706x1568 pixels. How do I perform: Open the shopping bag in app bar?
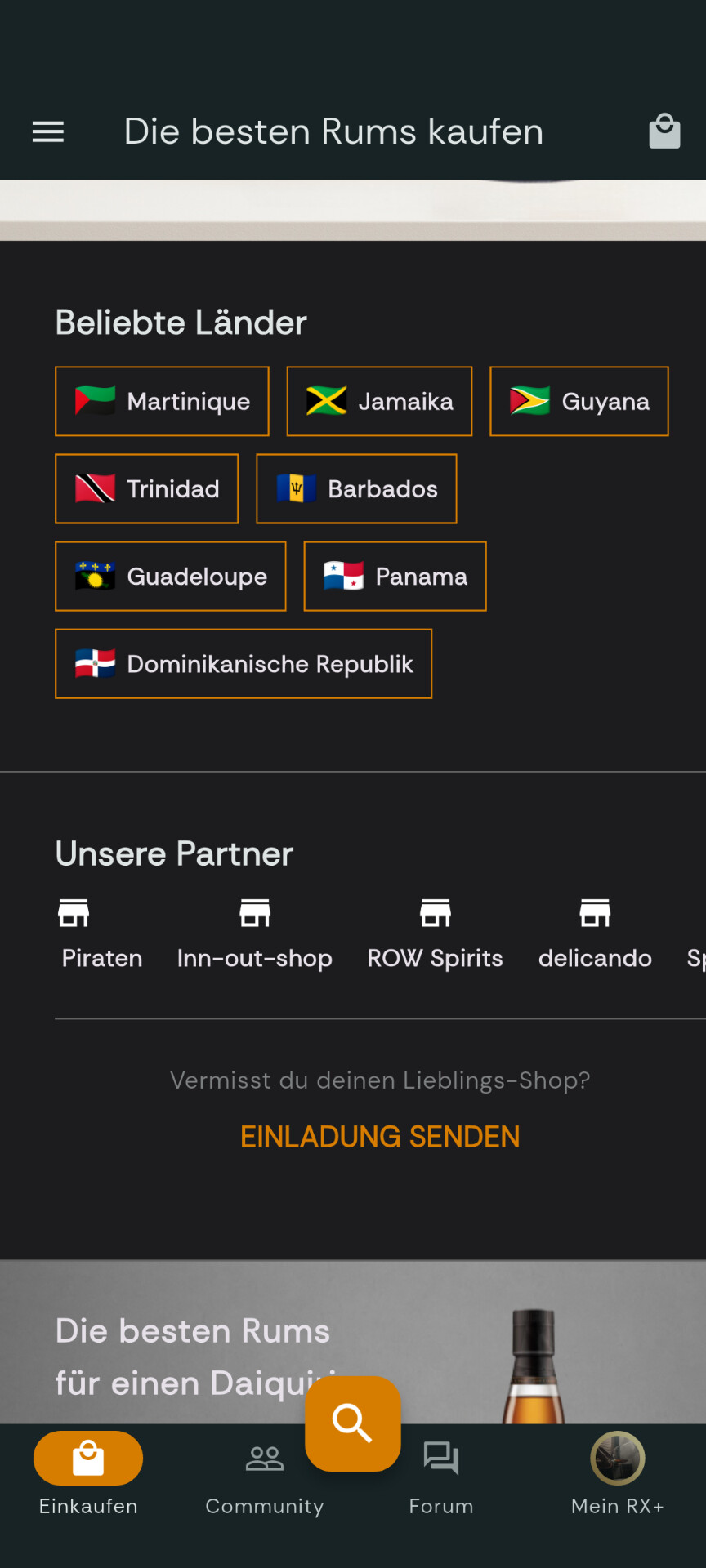click(664, 131)
